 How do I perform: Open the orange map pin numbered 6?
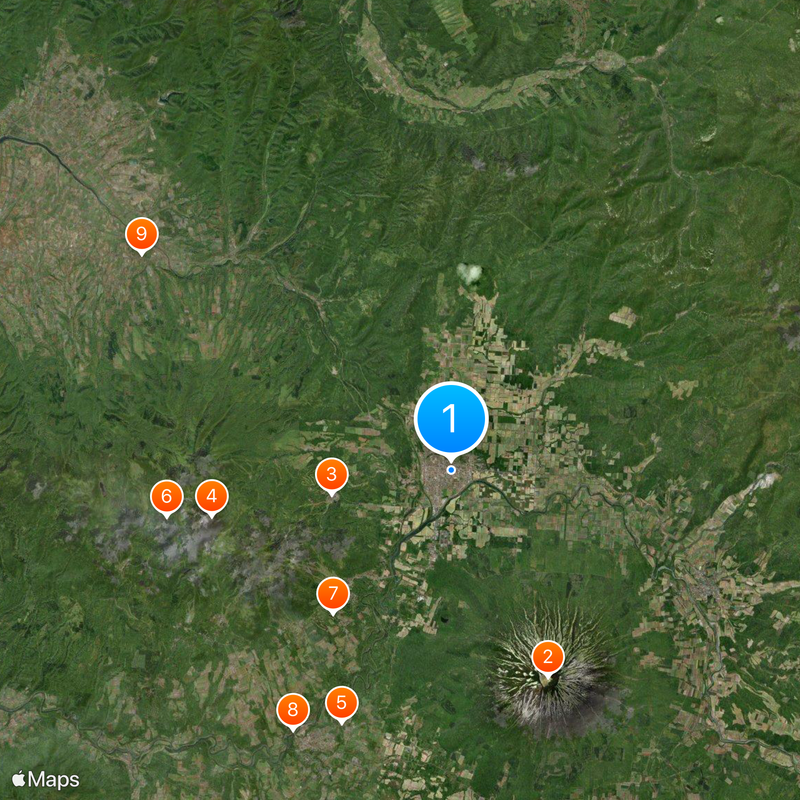[166, 495]
